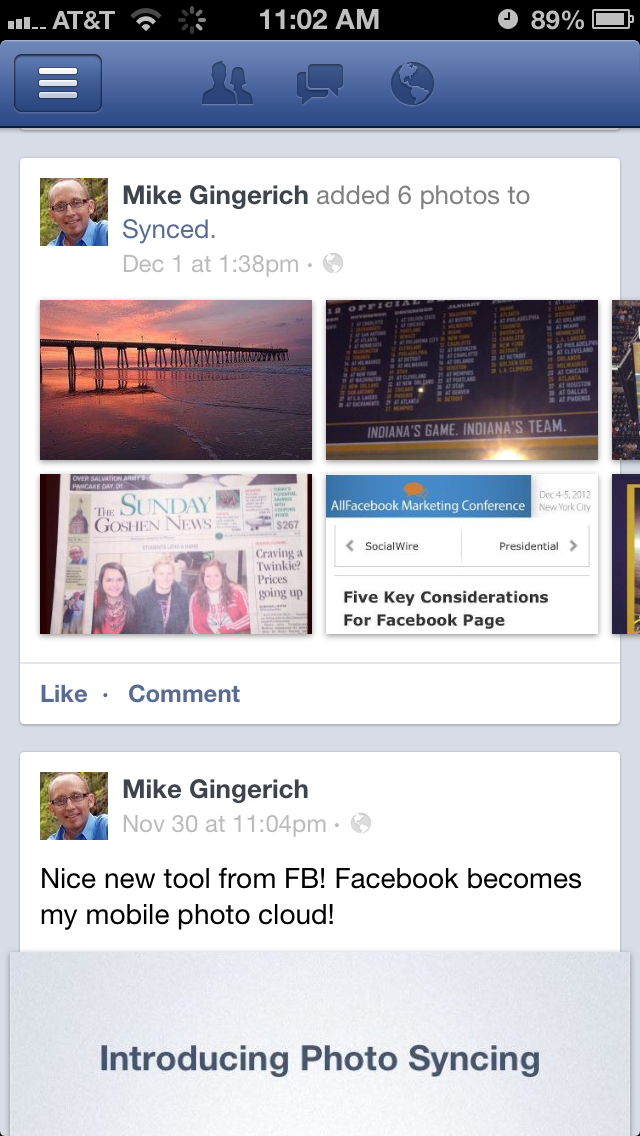
Task: Comment on the Synced photos post
Action: (184, 694)
